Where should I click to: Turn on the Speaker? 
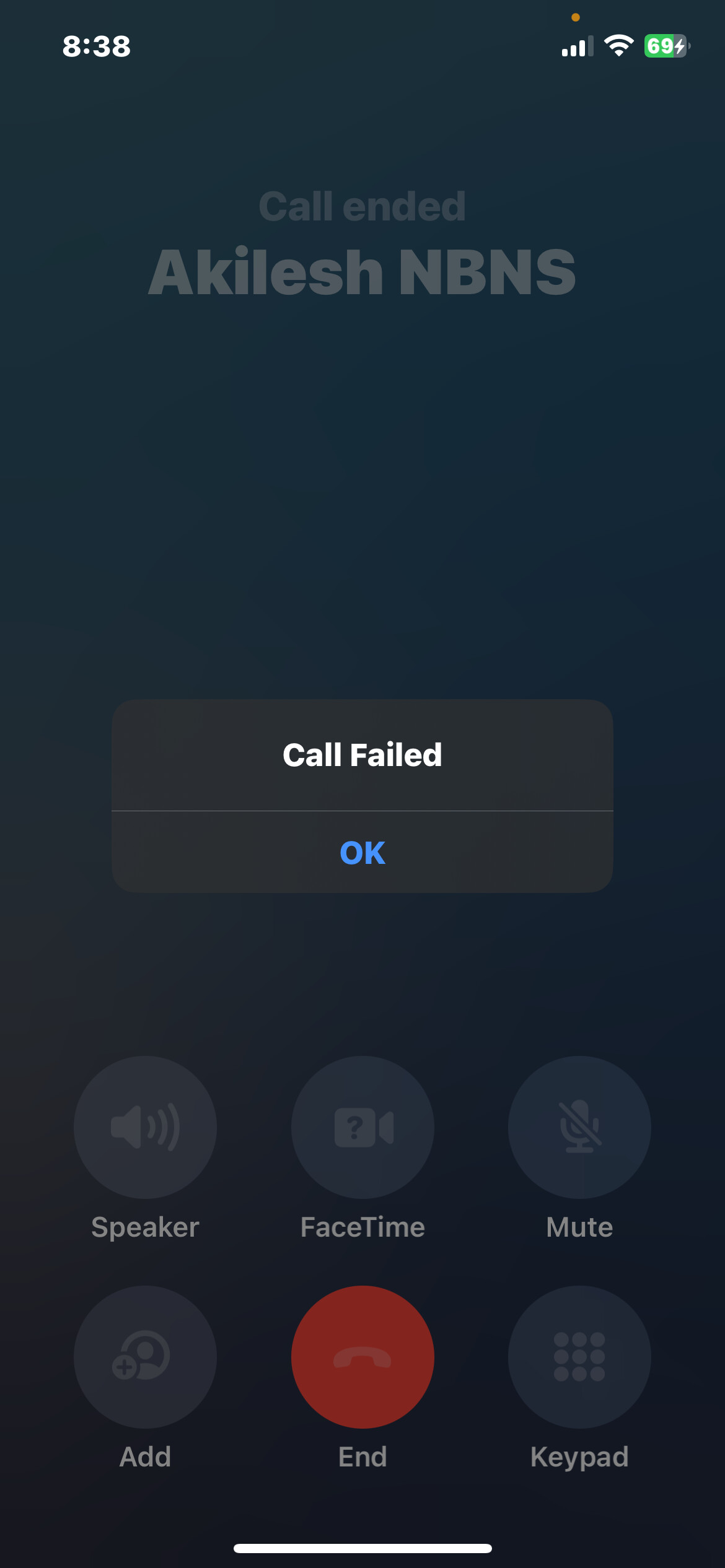[x=145, y=1127]
